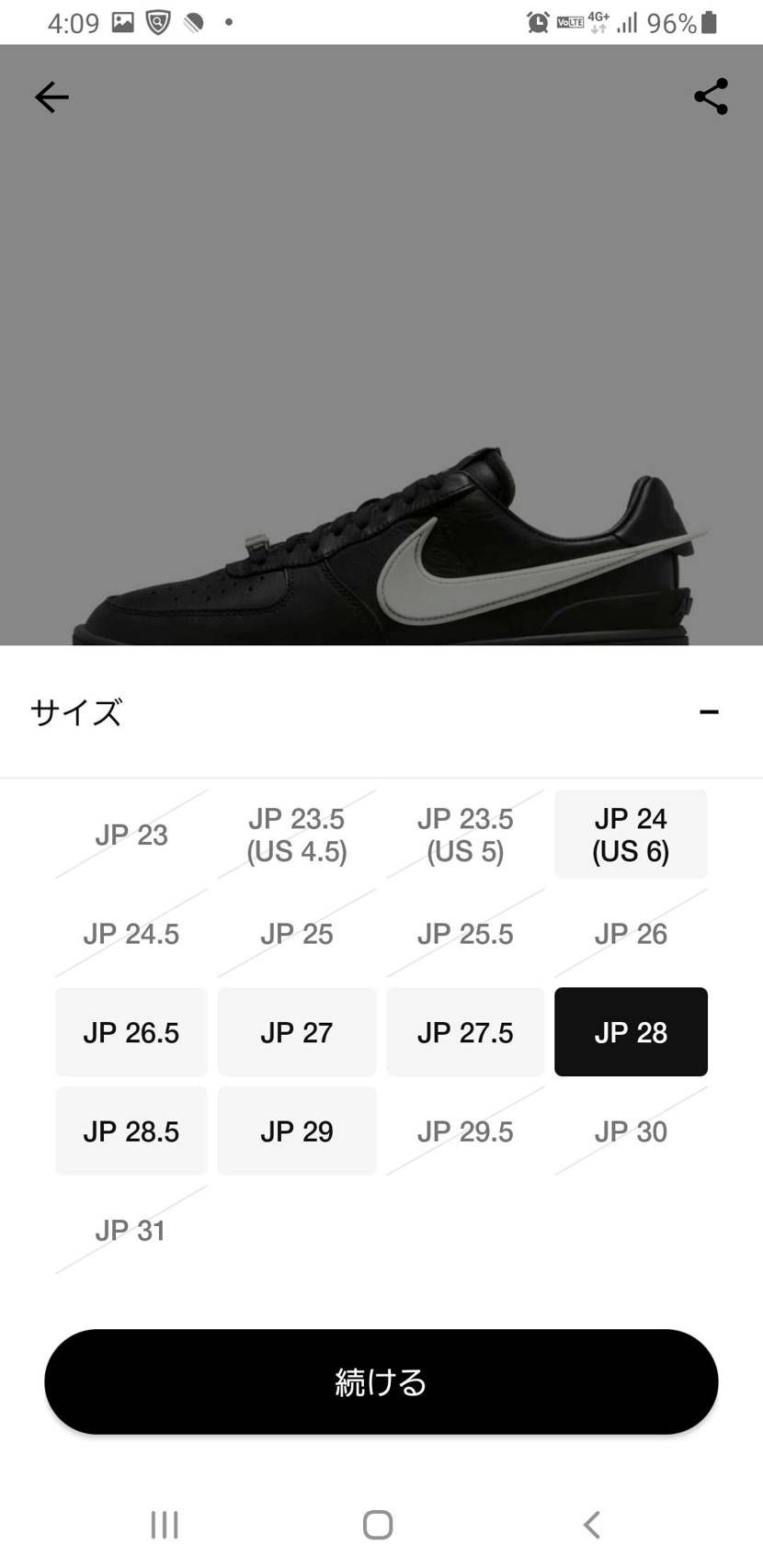763x1568 pixels.
Task: Go to the home screen
Action: tap(378, 1525)
